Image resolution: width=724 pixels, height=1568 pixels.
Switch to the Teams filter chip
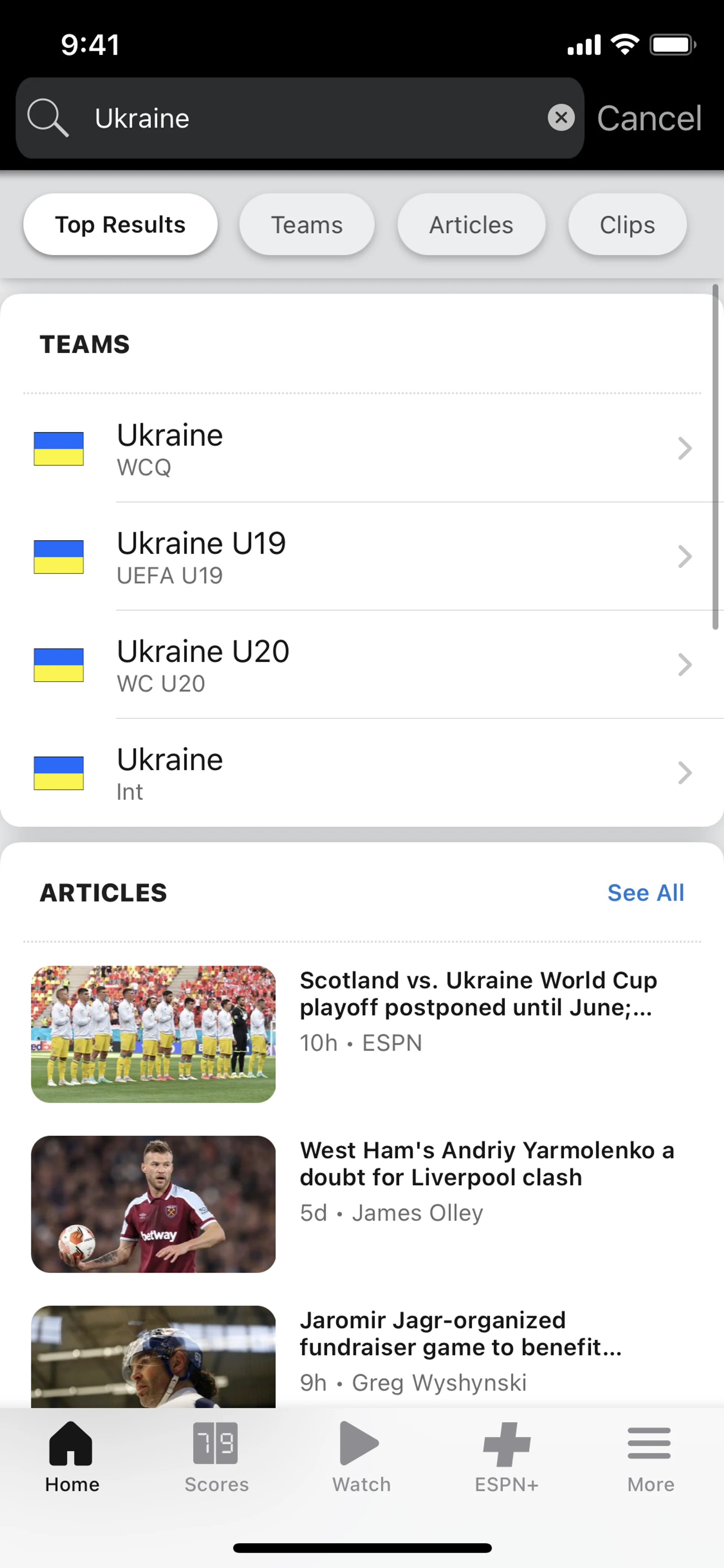pyautogui.click(x=307, y=224)
